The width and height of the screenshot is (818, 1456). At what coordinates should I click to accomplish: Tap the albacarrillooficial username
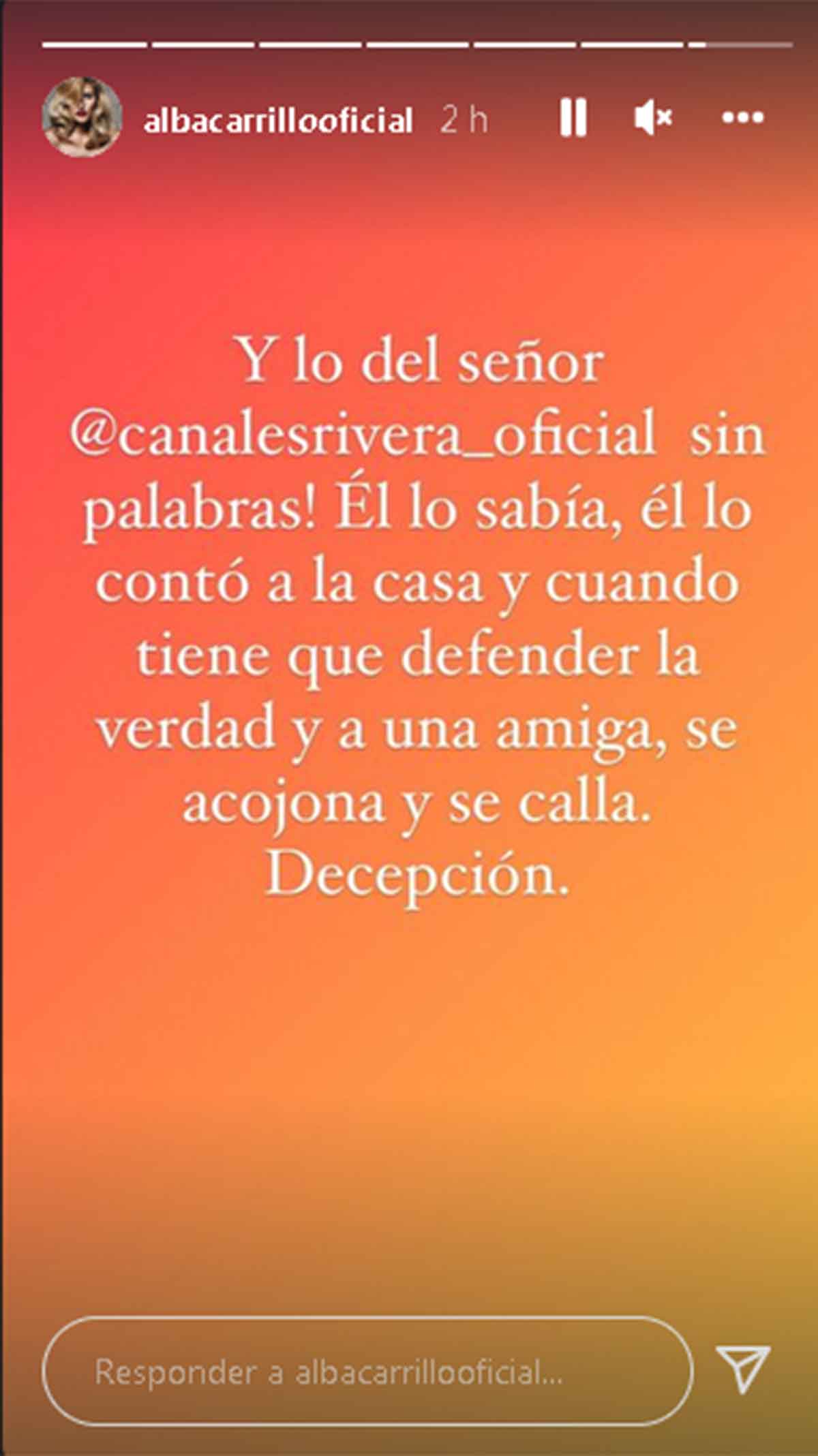point(278,121)
